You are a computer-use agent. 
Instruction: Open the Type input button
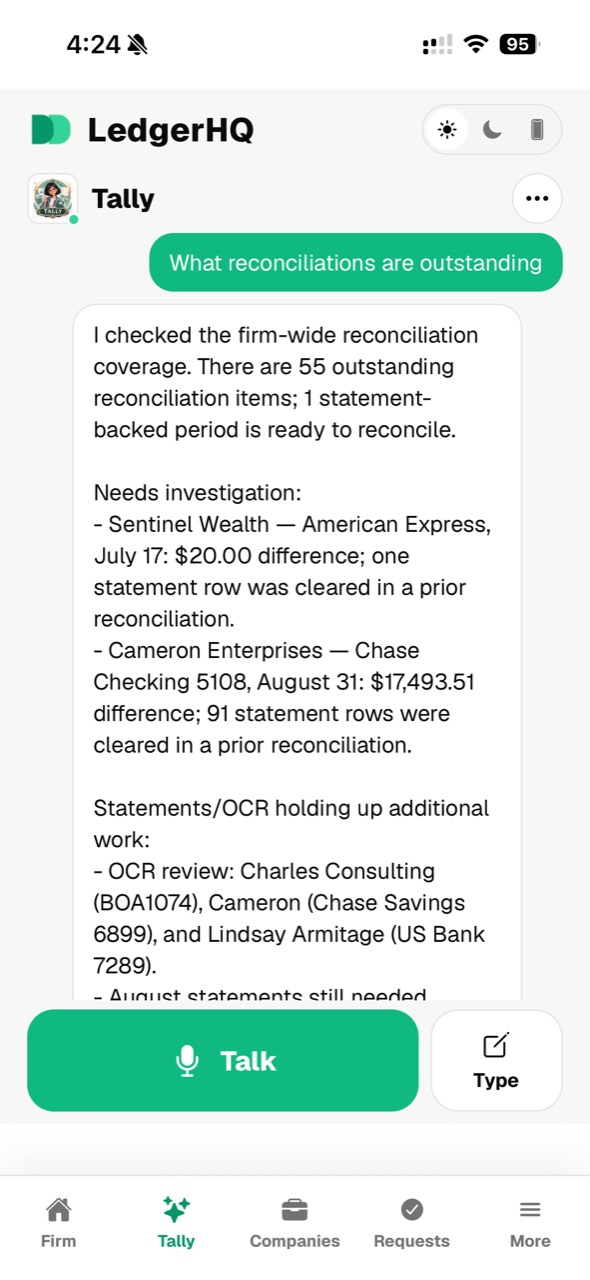(x=496, y=1060)
